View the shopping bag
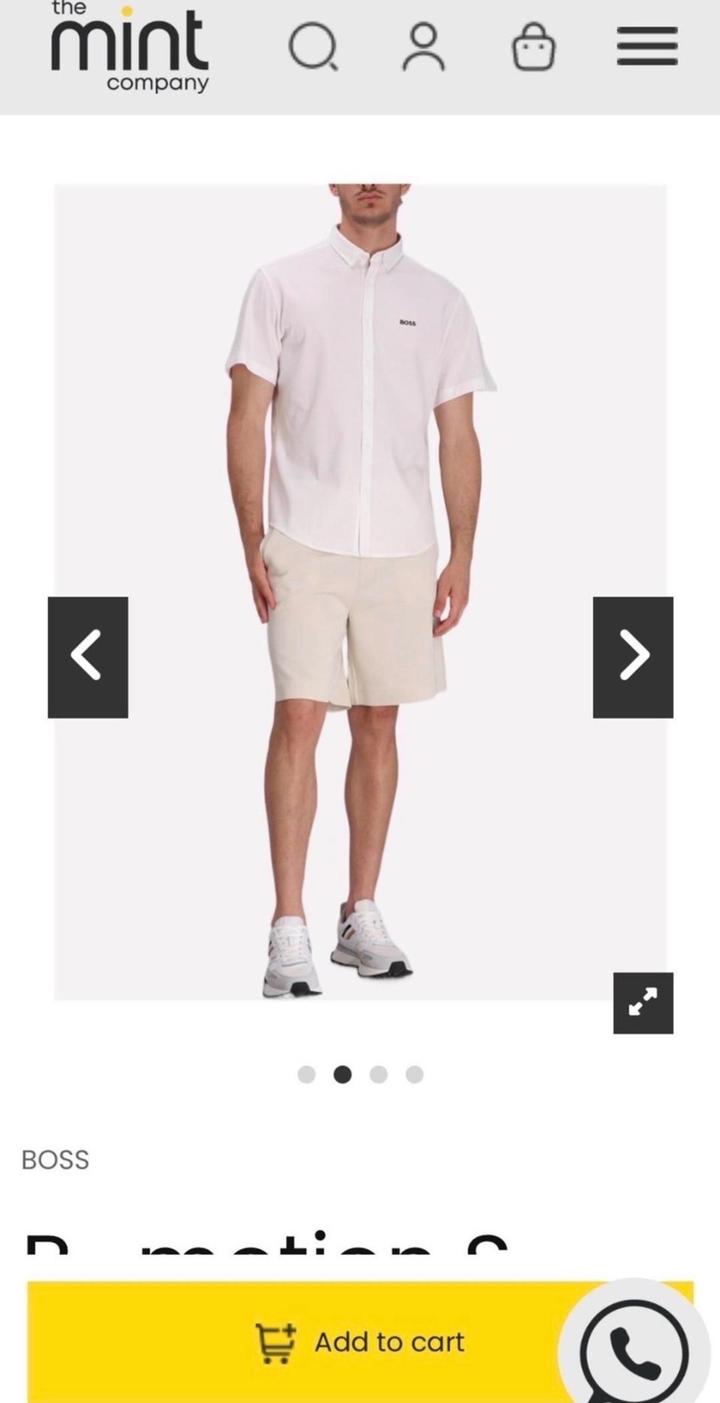This screenshot has height=1403, width=720. pos(534,47)
